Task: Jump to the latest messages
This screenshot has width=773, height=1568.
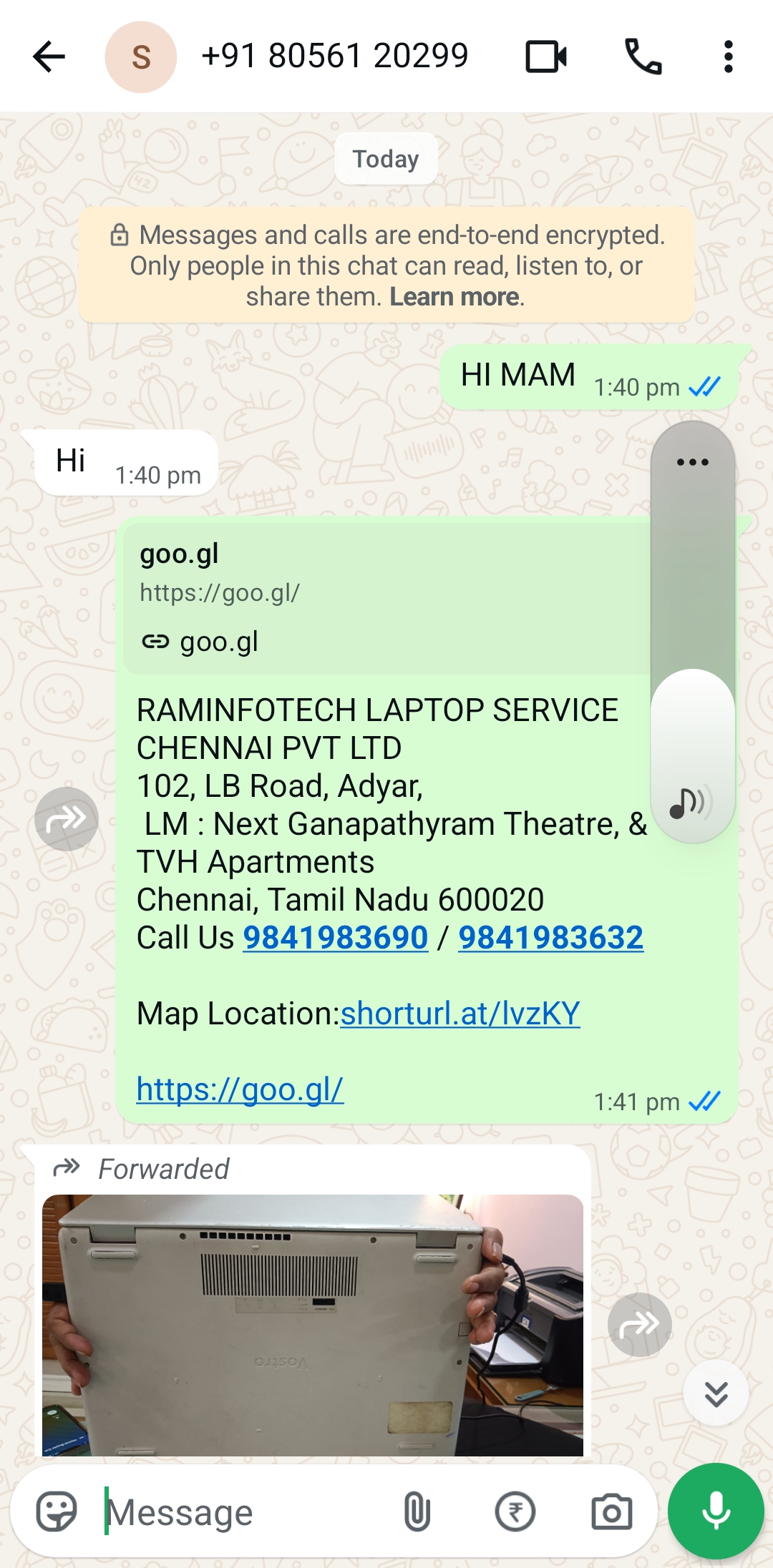Action: [716, 1393]
